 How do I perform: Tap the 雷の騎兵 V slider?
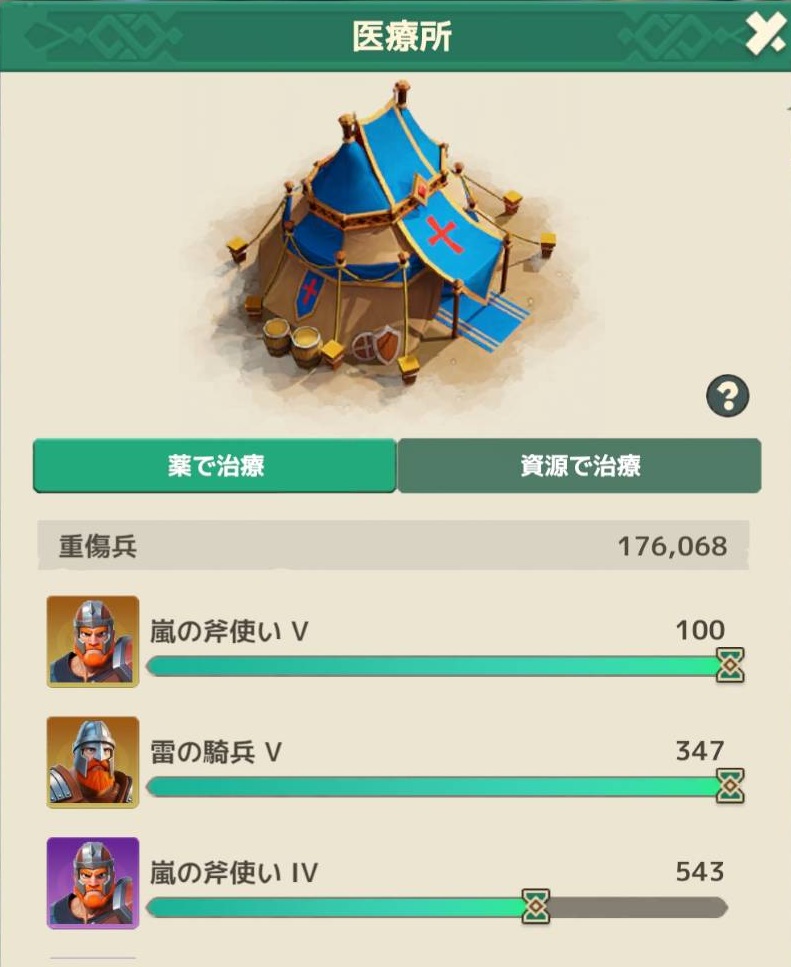click(x=437, y=787)
